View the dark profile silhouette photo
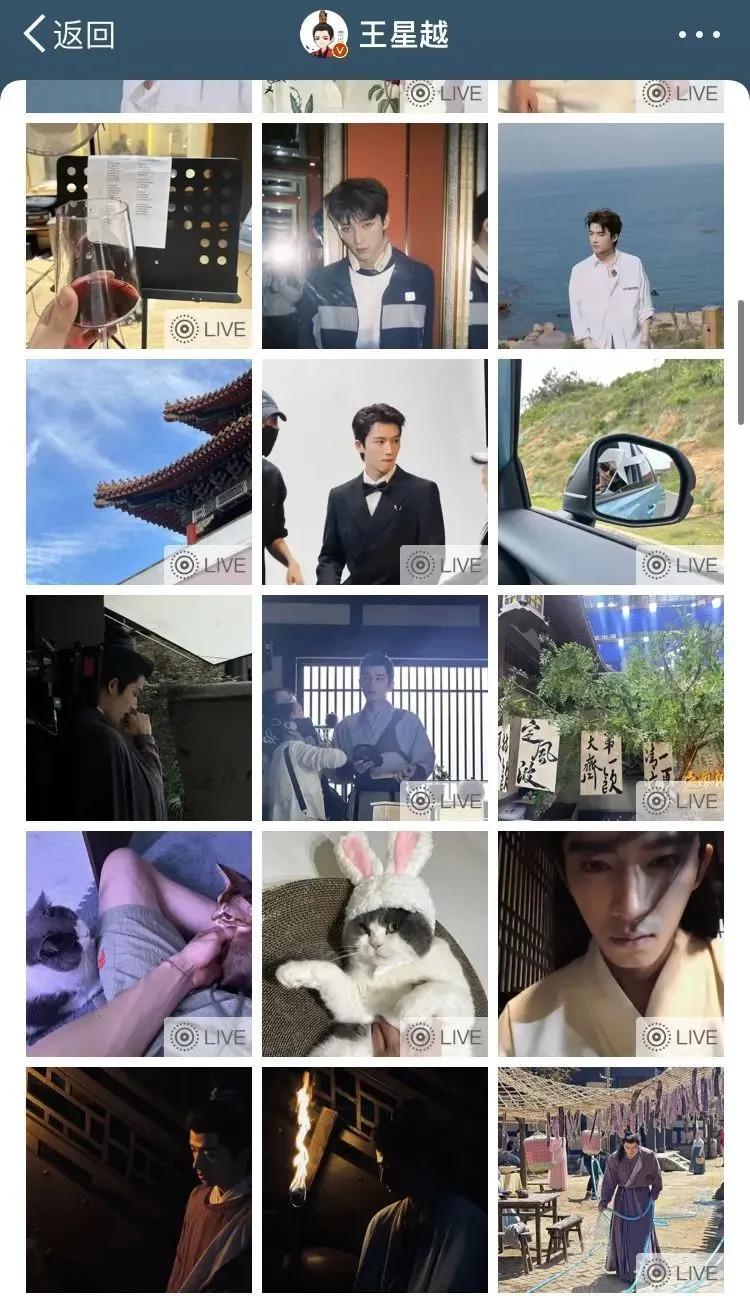Screen dimensions: 750x1296 tap(138, 707)
